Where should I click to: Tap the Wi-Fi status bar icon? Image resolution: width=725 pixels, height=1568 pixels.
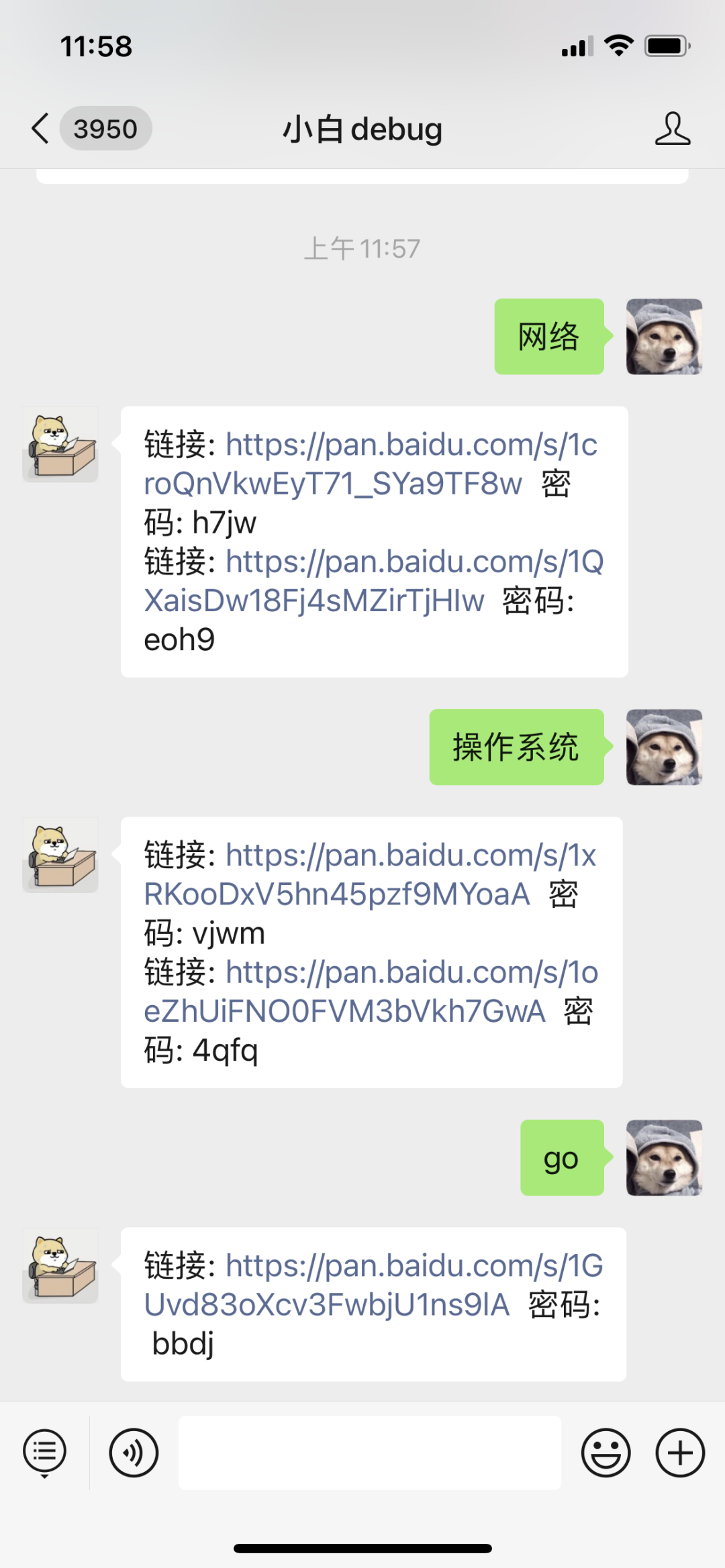click(618, 44)
